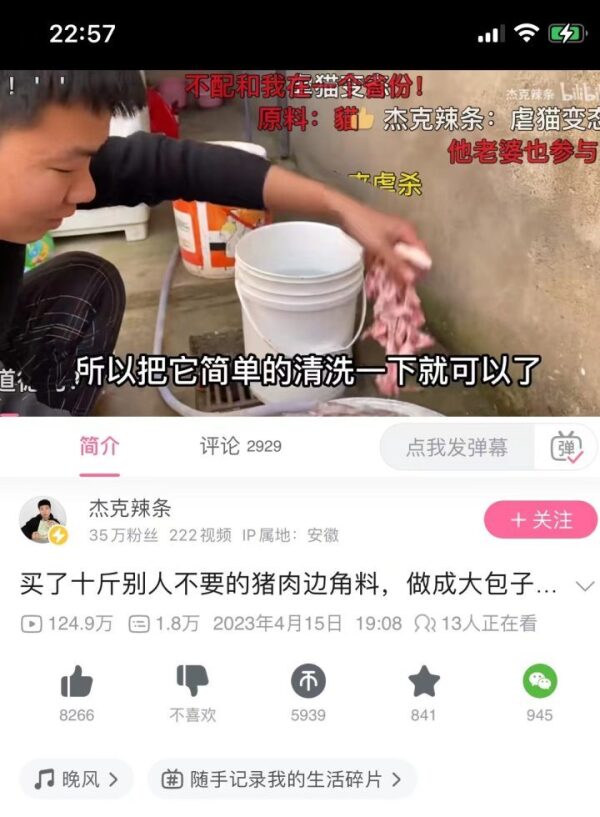Open 杰克辣条's profile avatar
The image size is (600, 817).
coord(43,520)
